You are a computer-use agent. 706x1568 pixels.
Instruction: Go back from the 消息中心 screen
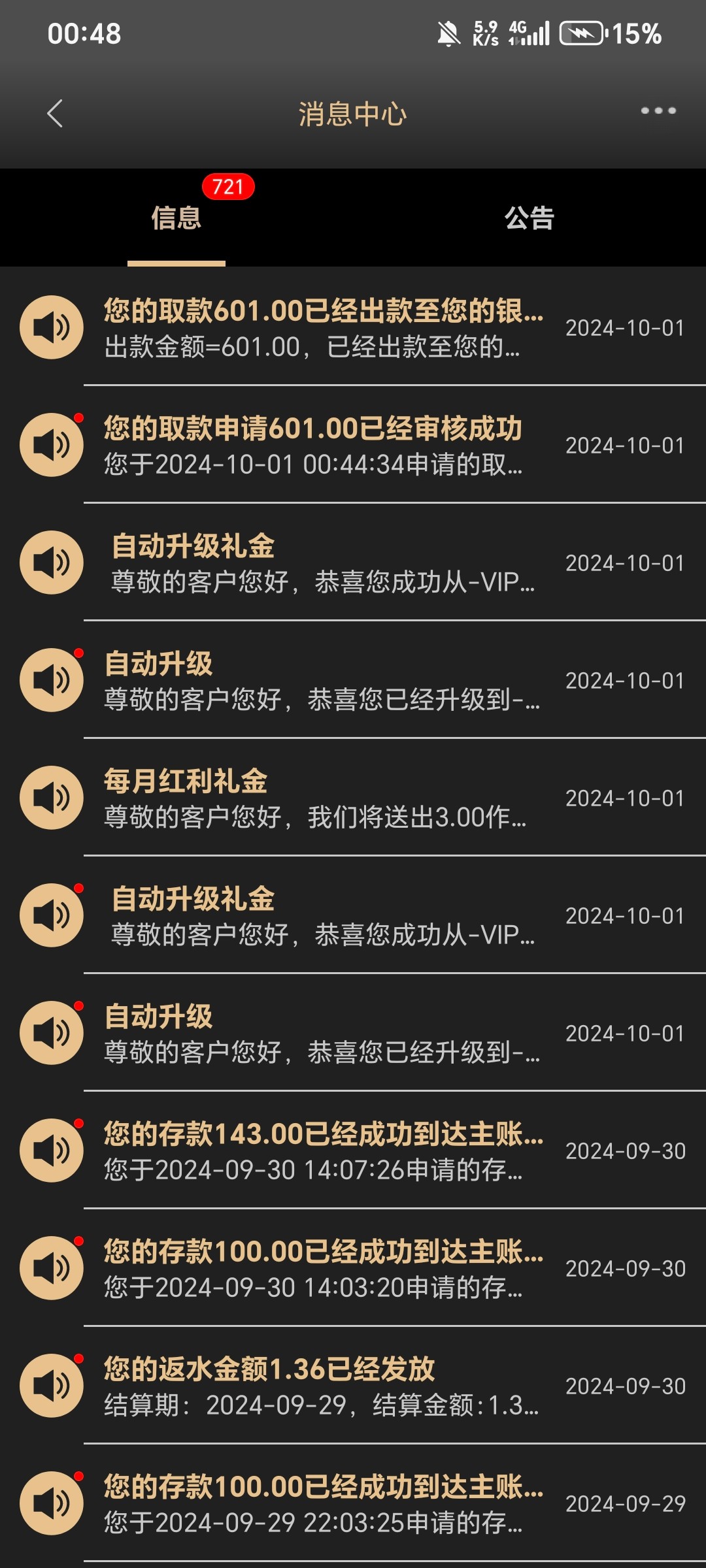coord(56,114)
